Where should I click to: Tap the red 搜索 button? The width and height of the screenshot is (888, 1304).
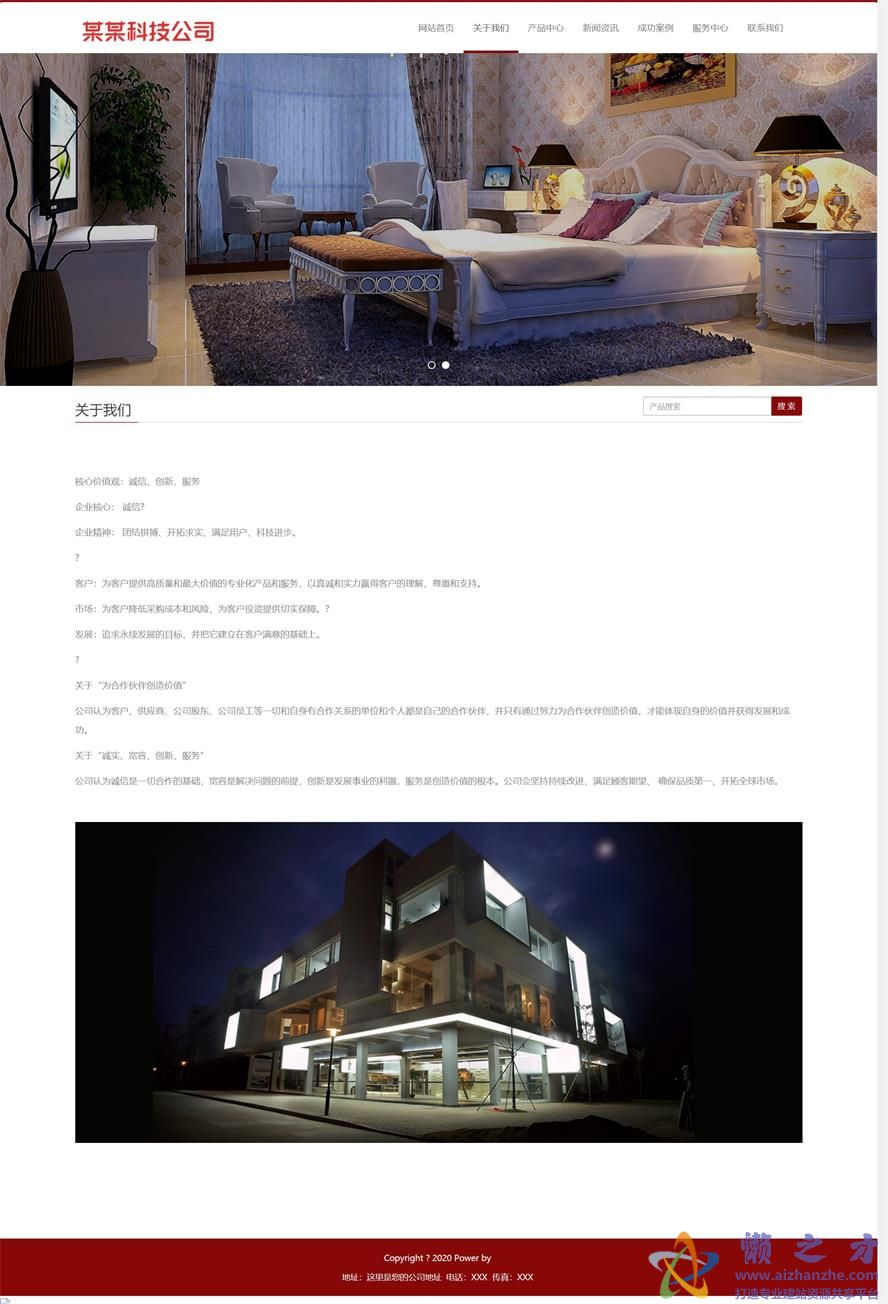tap(786, 406)
